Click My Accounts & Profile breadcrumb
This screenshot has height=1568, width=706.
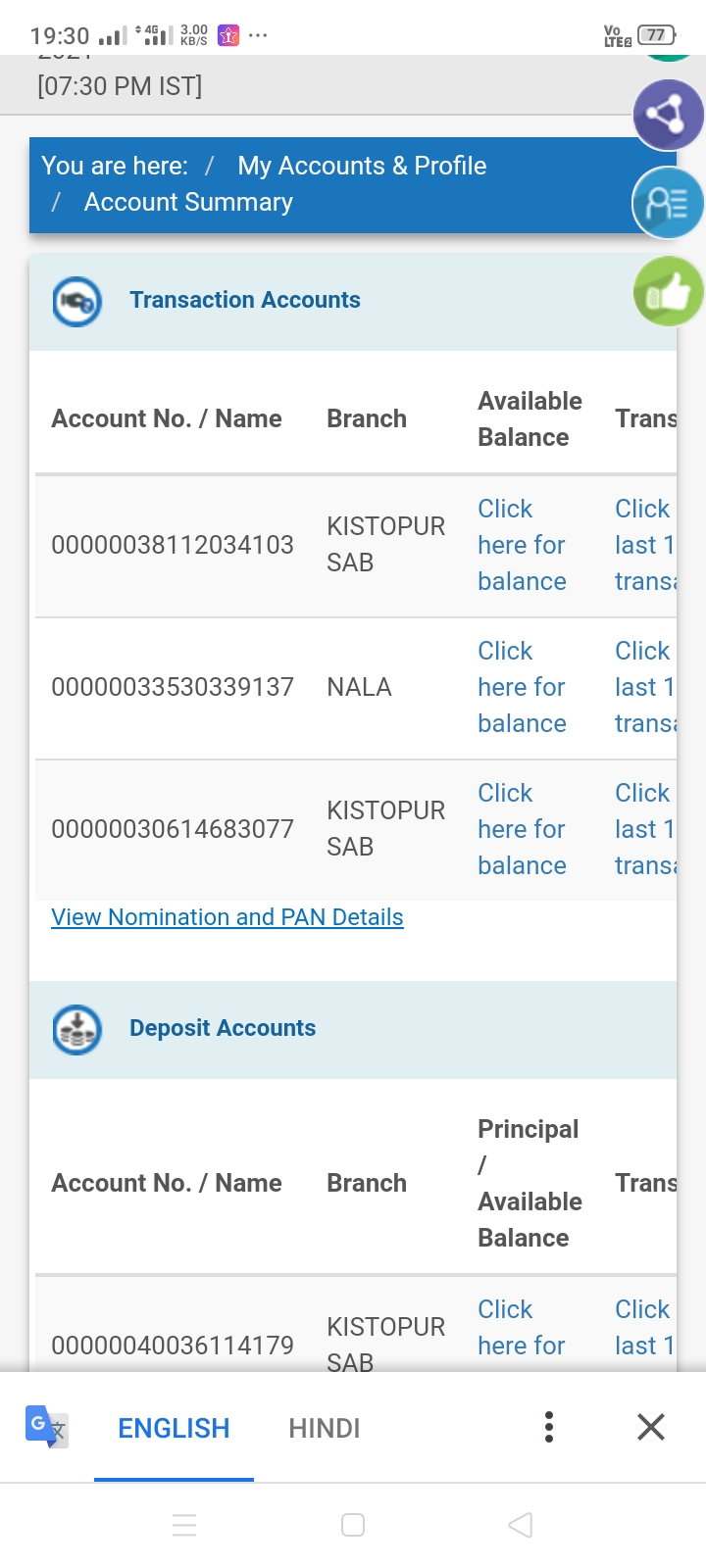[362, 166]
